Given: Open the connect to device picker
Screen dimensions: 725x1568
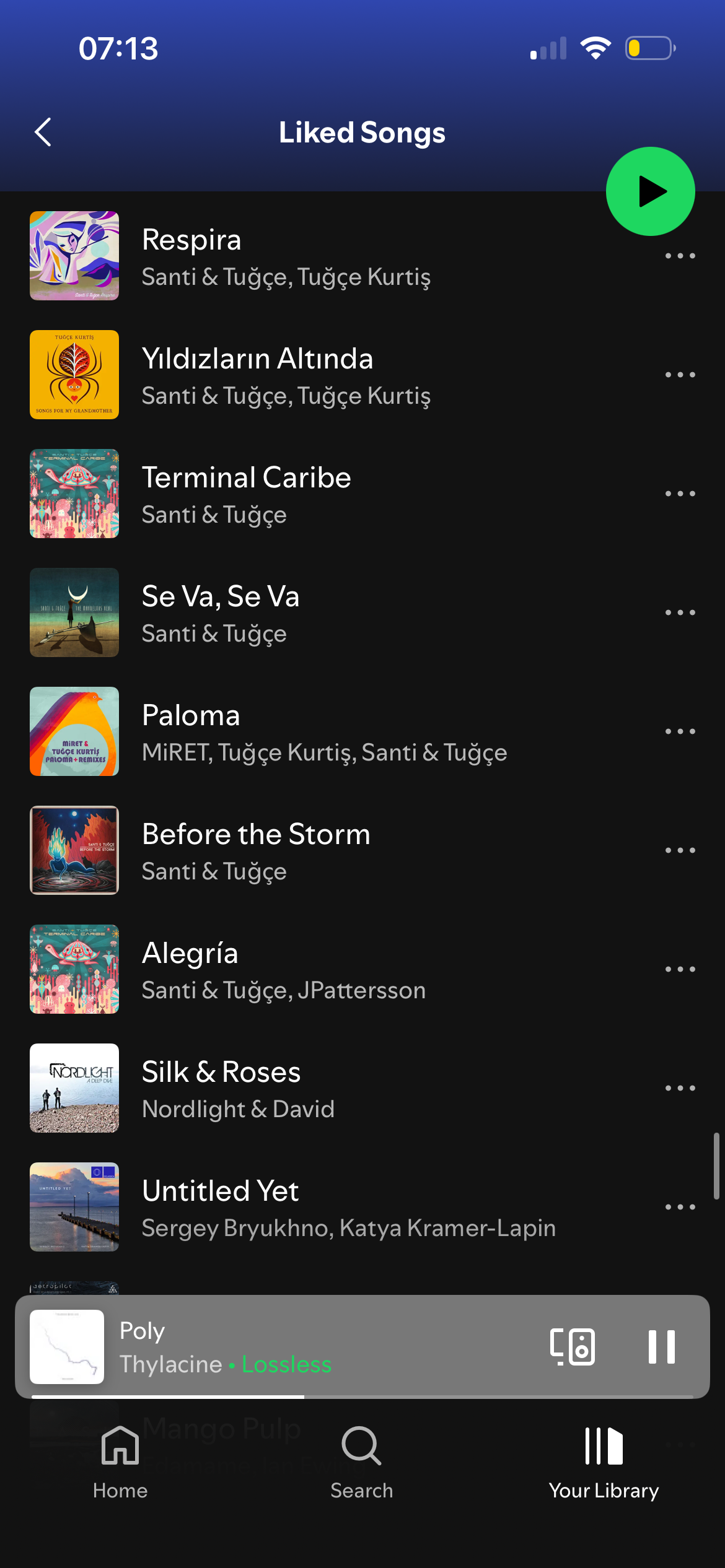Looking at the screenshot, I should pyautogui.click(x=573, y=1347).
